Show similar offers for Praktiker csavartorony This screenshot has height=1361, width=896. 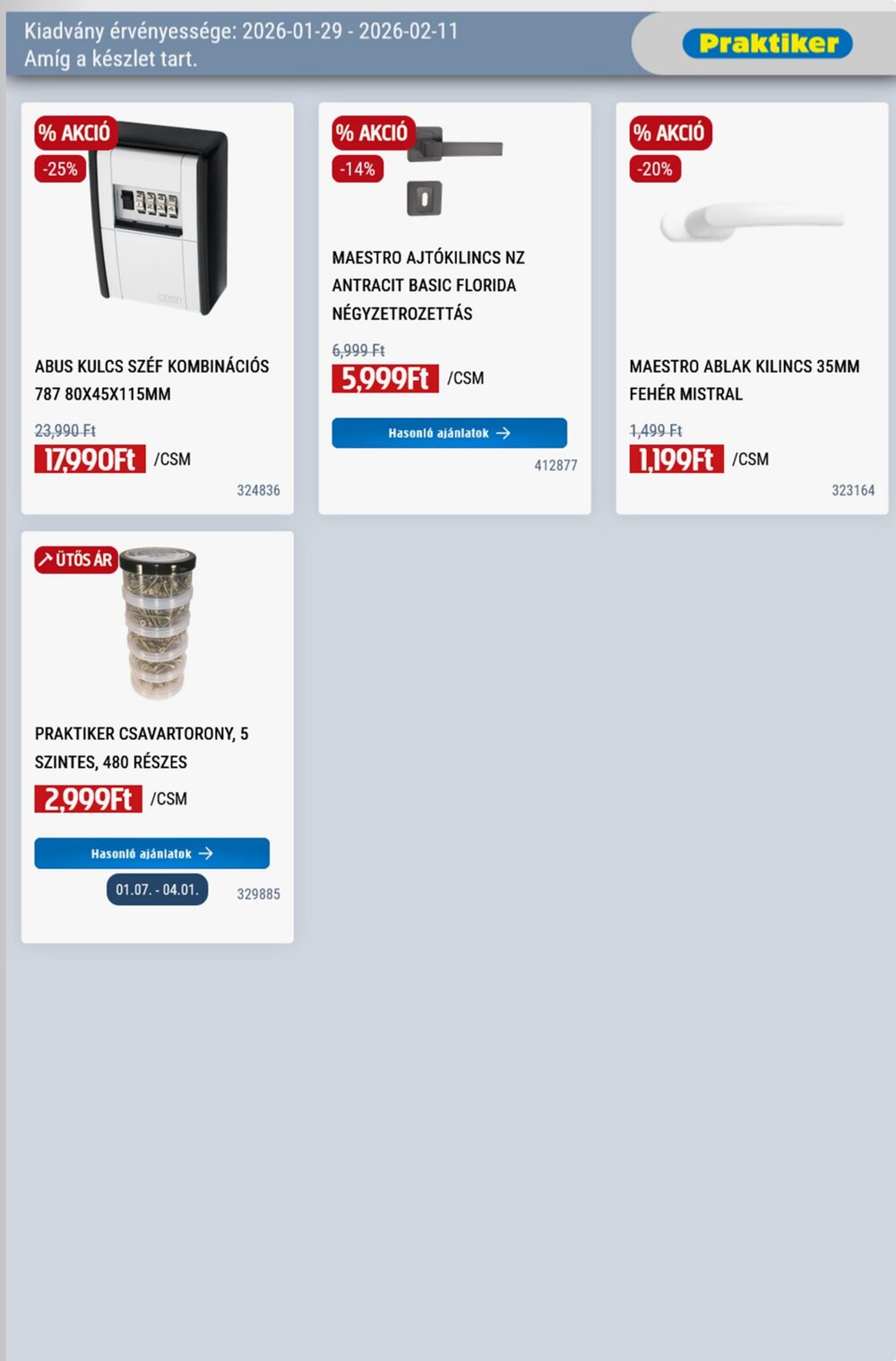click(151, 853)
